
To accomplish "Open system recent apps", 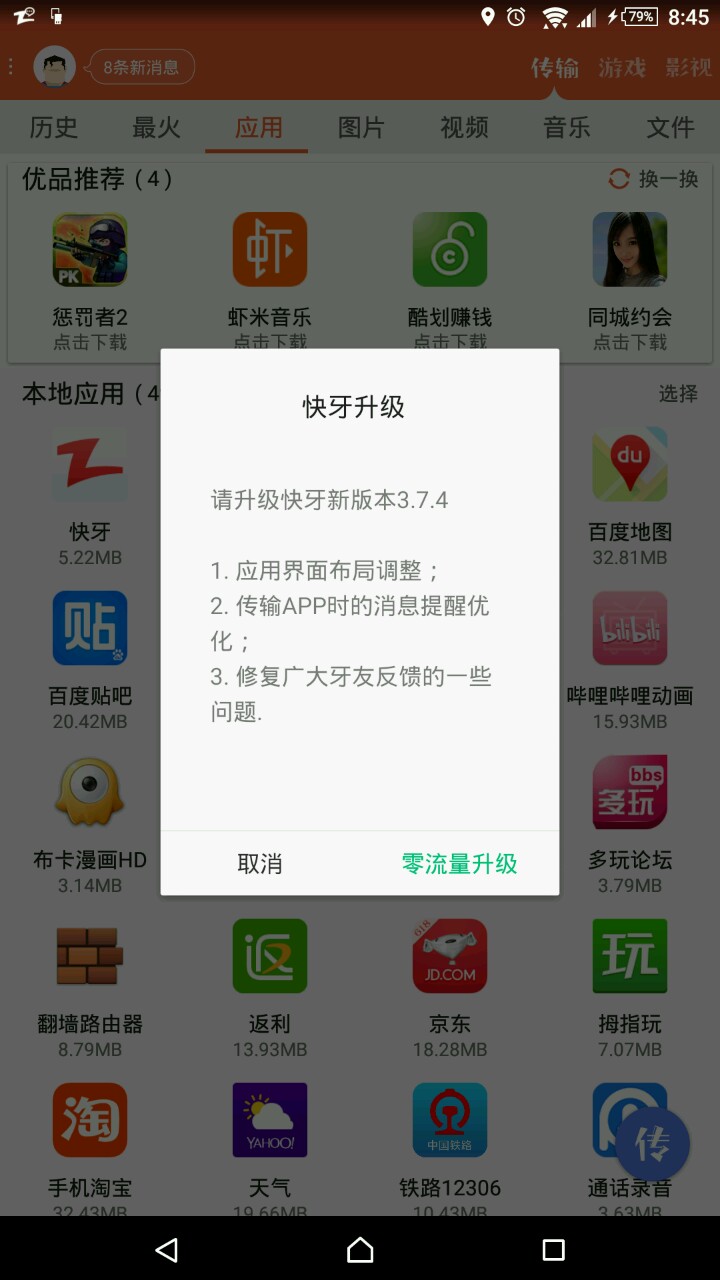I will pos(553,1249).
